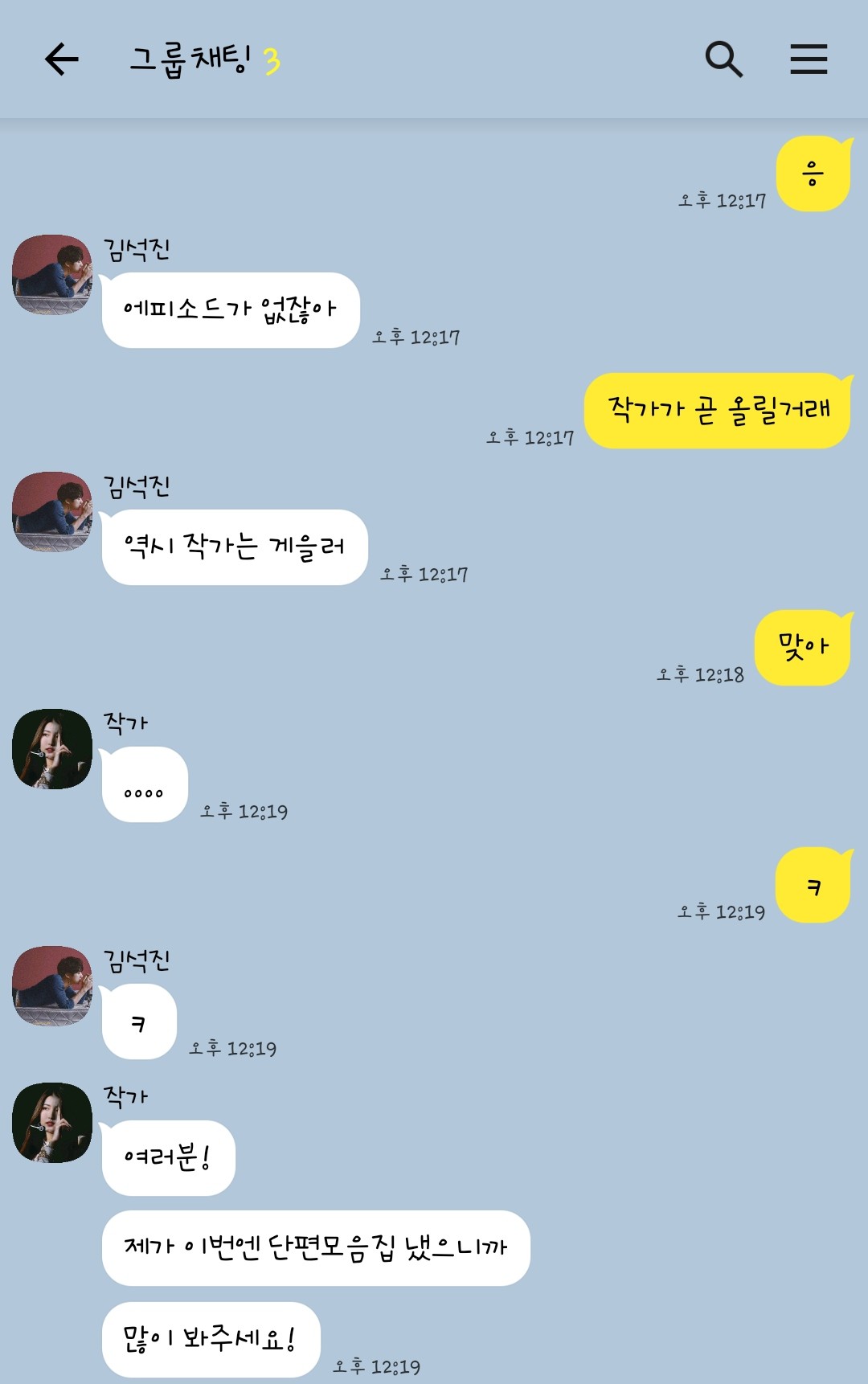Screen dimensions: 868x1384
Task: Search within this chat
Action: [723, 59]
